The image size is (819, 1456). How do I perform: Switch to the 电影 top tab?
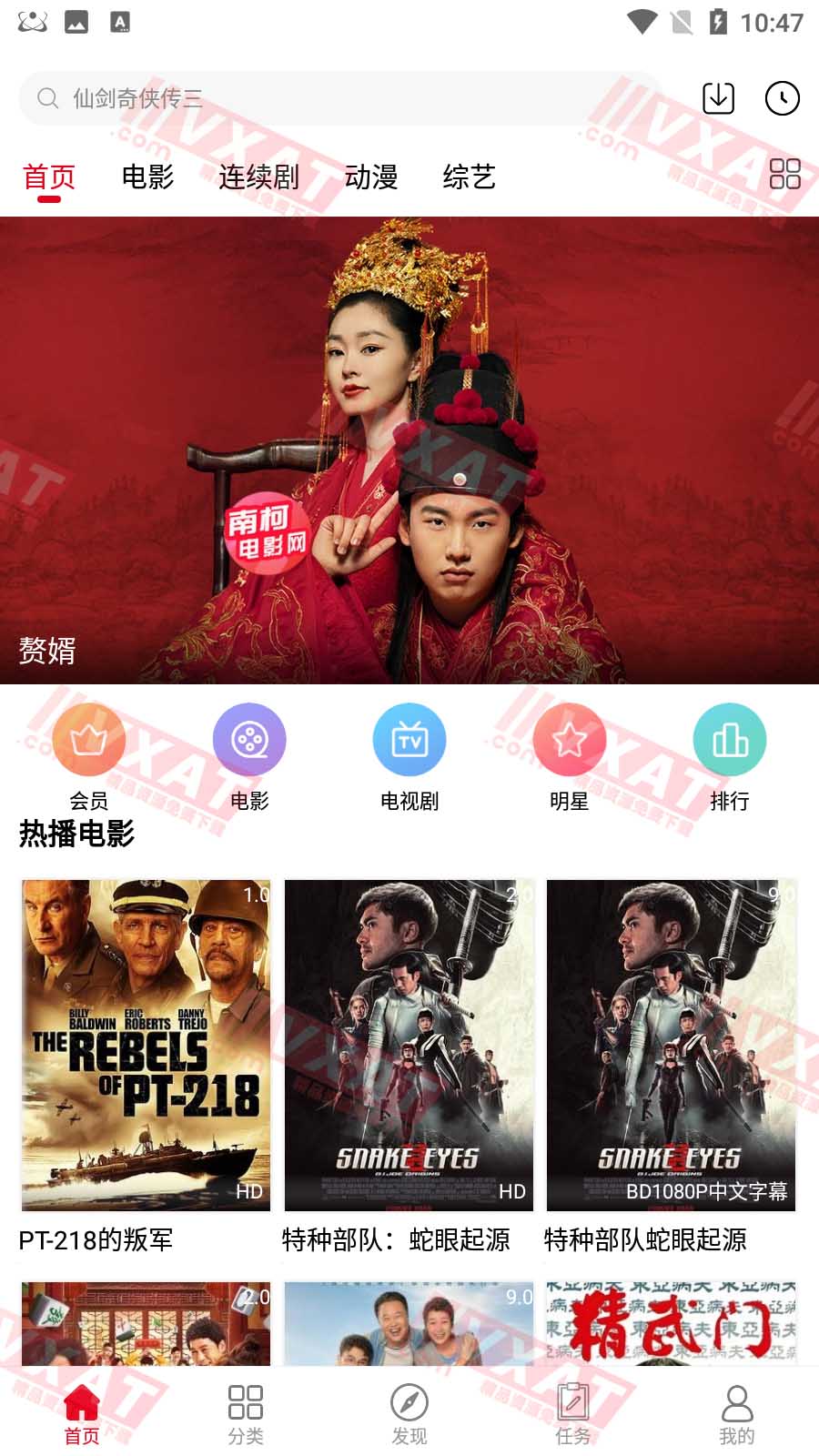tap(147, 177)
